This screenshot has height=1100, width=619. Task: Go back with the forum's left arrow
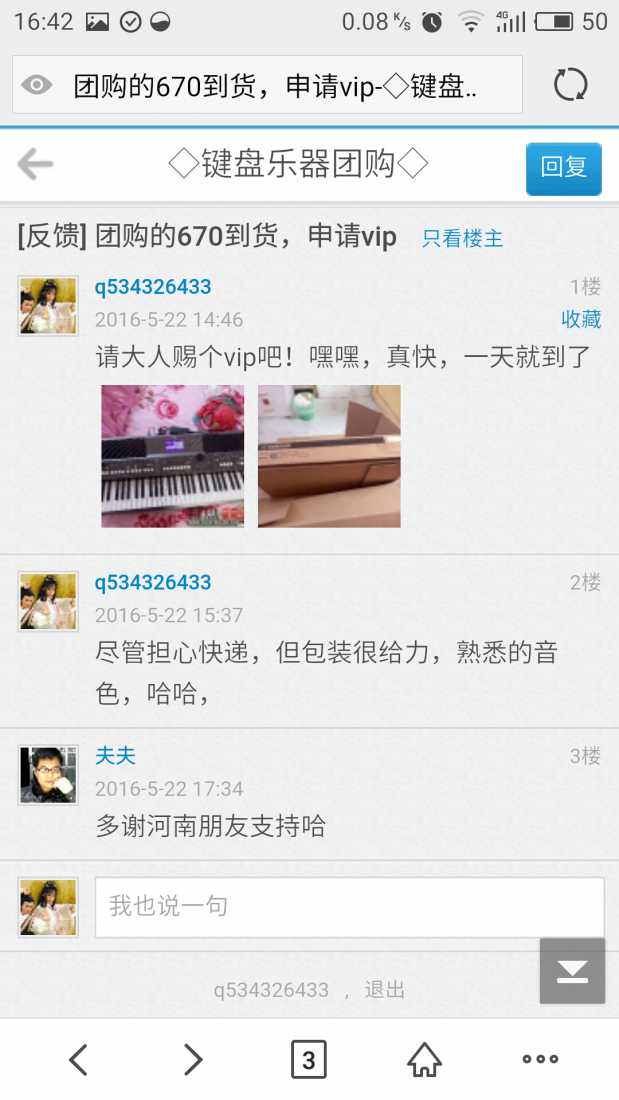(x=36, y=164)
